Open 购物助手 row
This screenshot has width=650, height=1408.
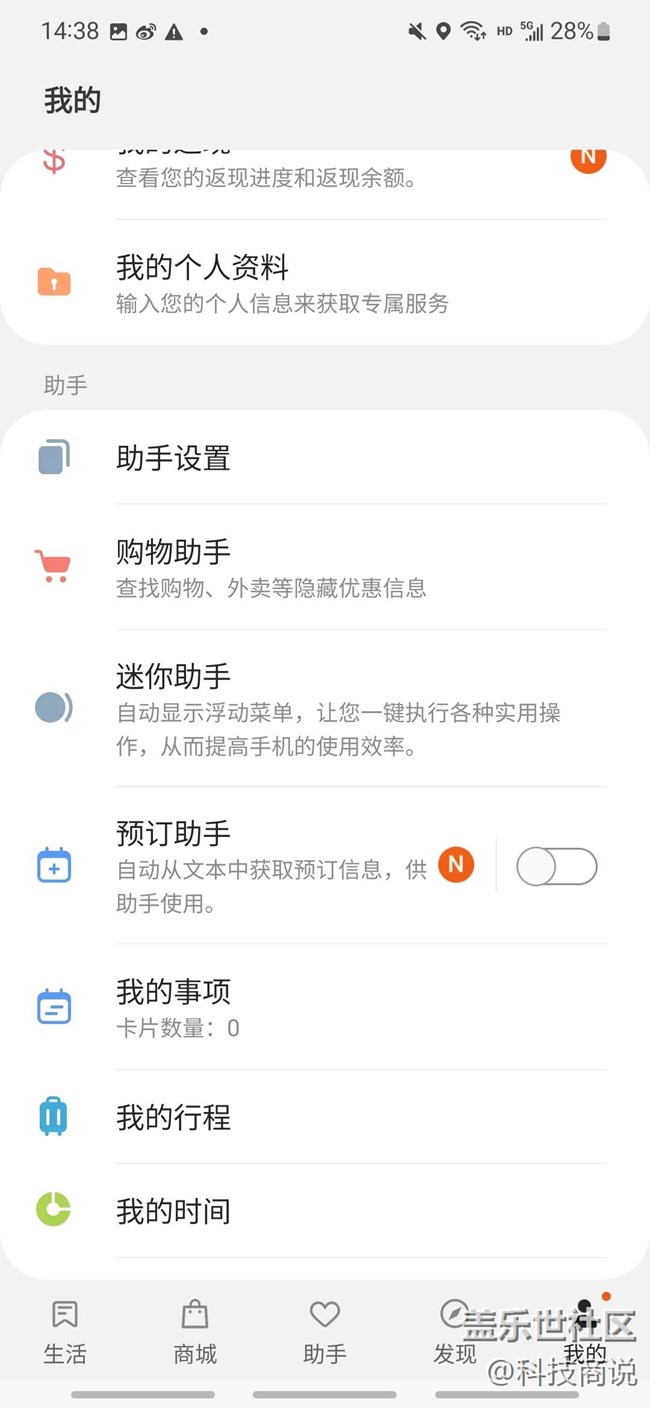point(300,567)
